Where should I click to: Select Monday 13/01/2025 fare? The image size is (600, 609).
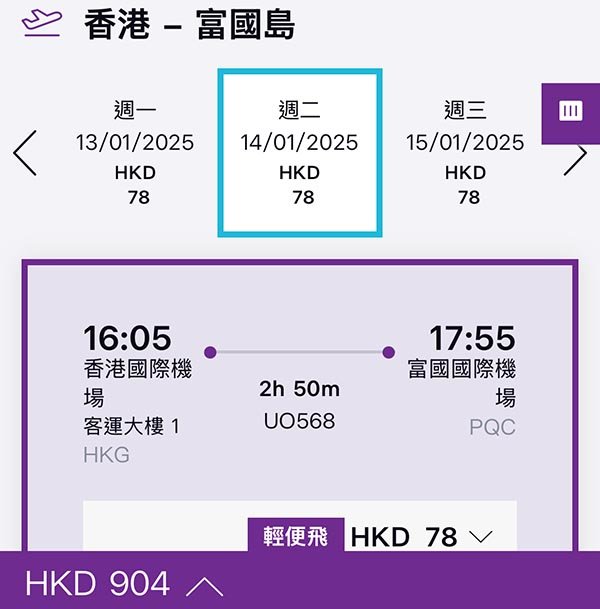tap(135, 152)
